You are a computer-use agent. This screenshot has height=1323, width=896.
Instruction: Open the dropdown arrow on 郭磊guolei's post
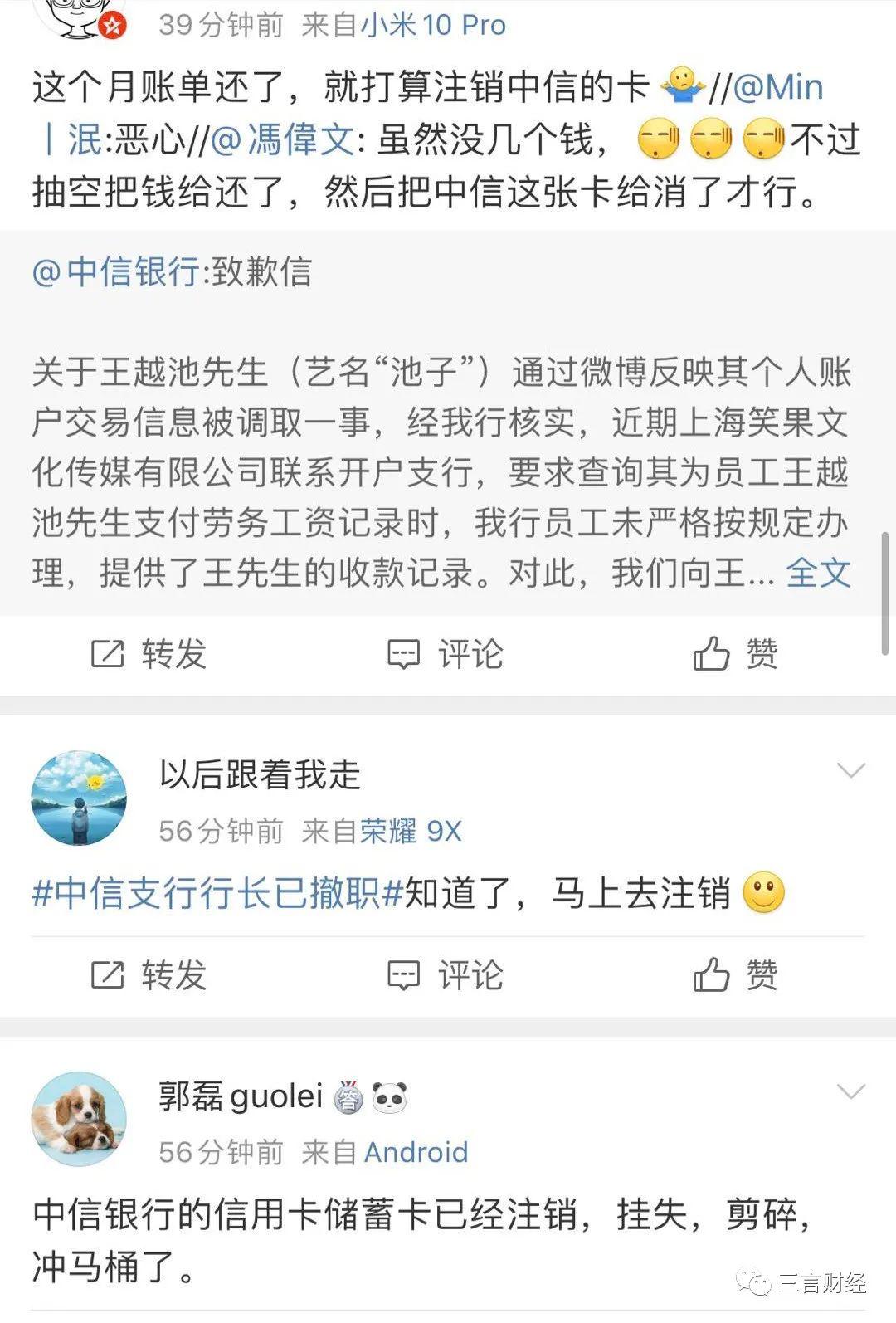pyautogui.click(x=851, y=1091)
